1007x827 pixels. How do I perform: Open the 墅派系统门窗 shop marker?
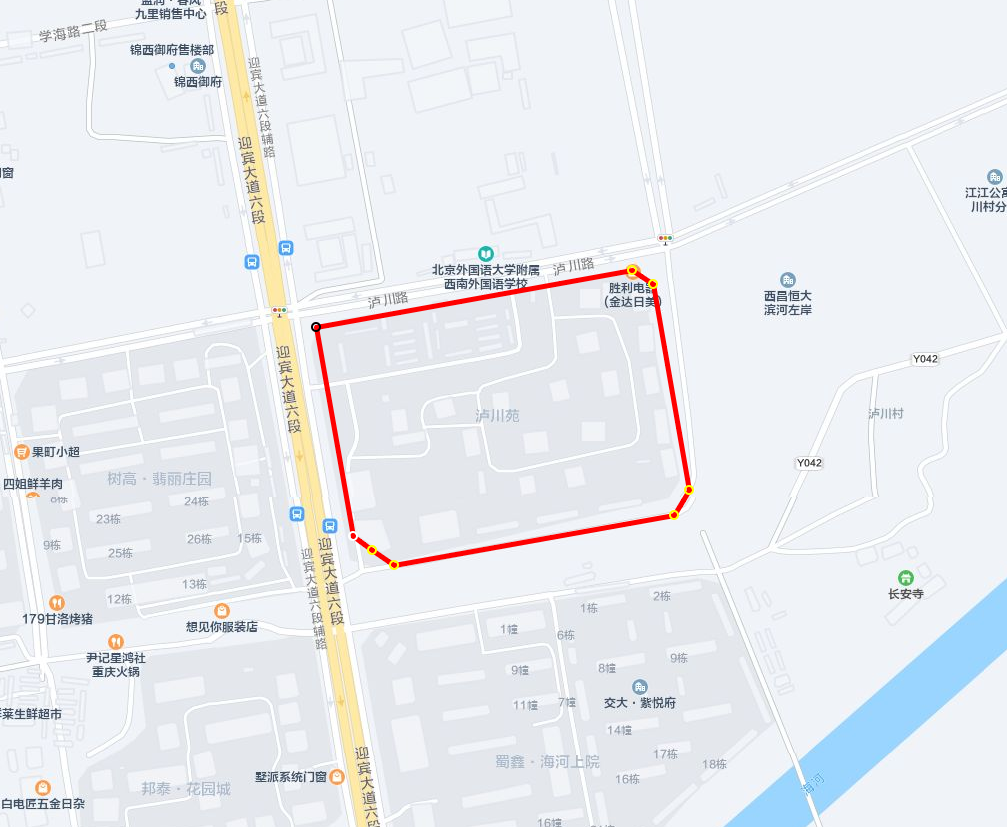337,776
